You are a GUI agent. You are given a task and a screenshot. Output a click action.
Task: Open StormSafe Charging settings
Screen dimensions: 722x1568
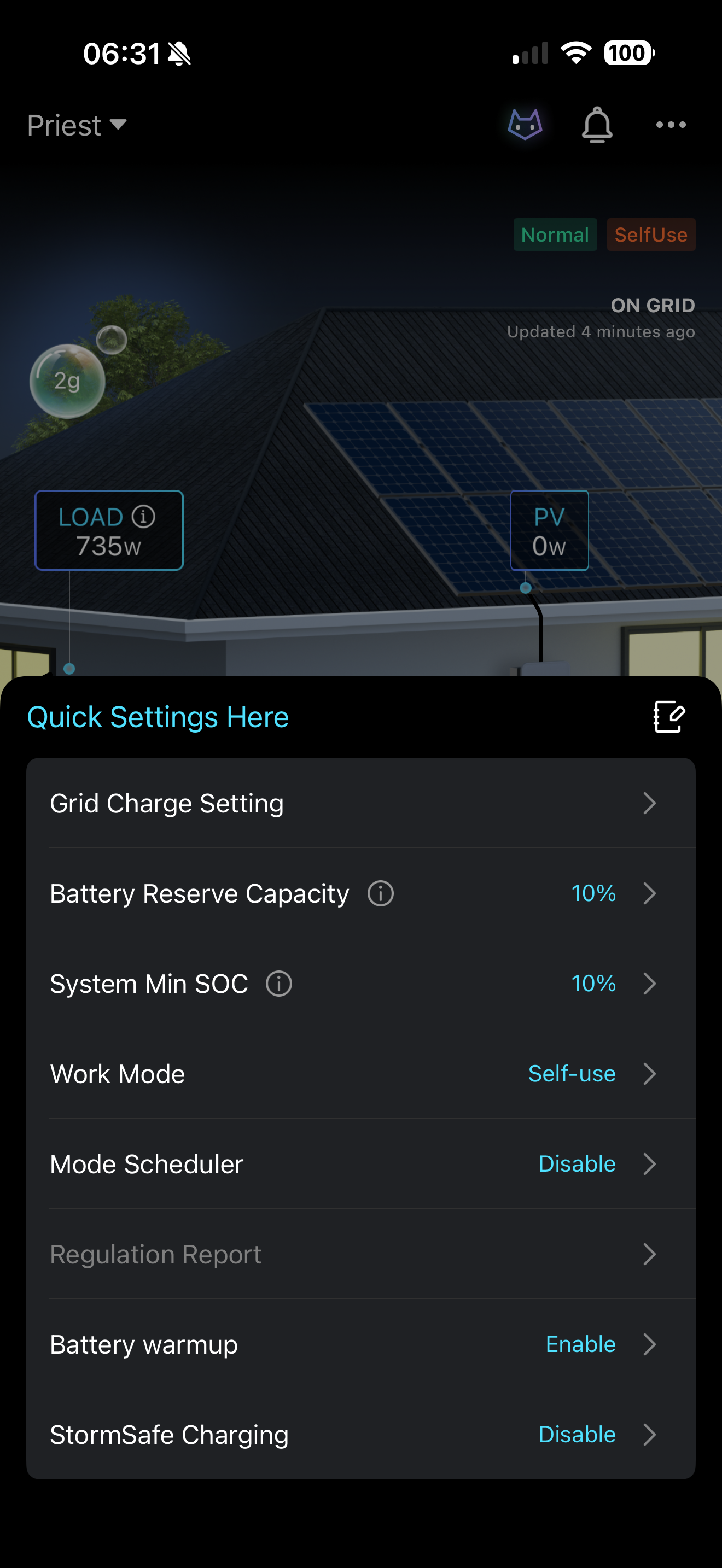[x=360, y=1434]
